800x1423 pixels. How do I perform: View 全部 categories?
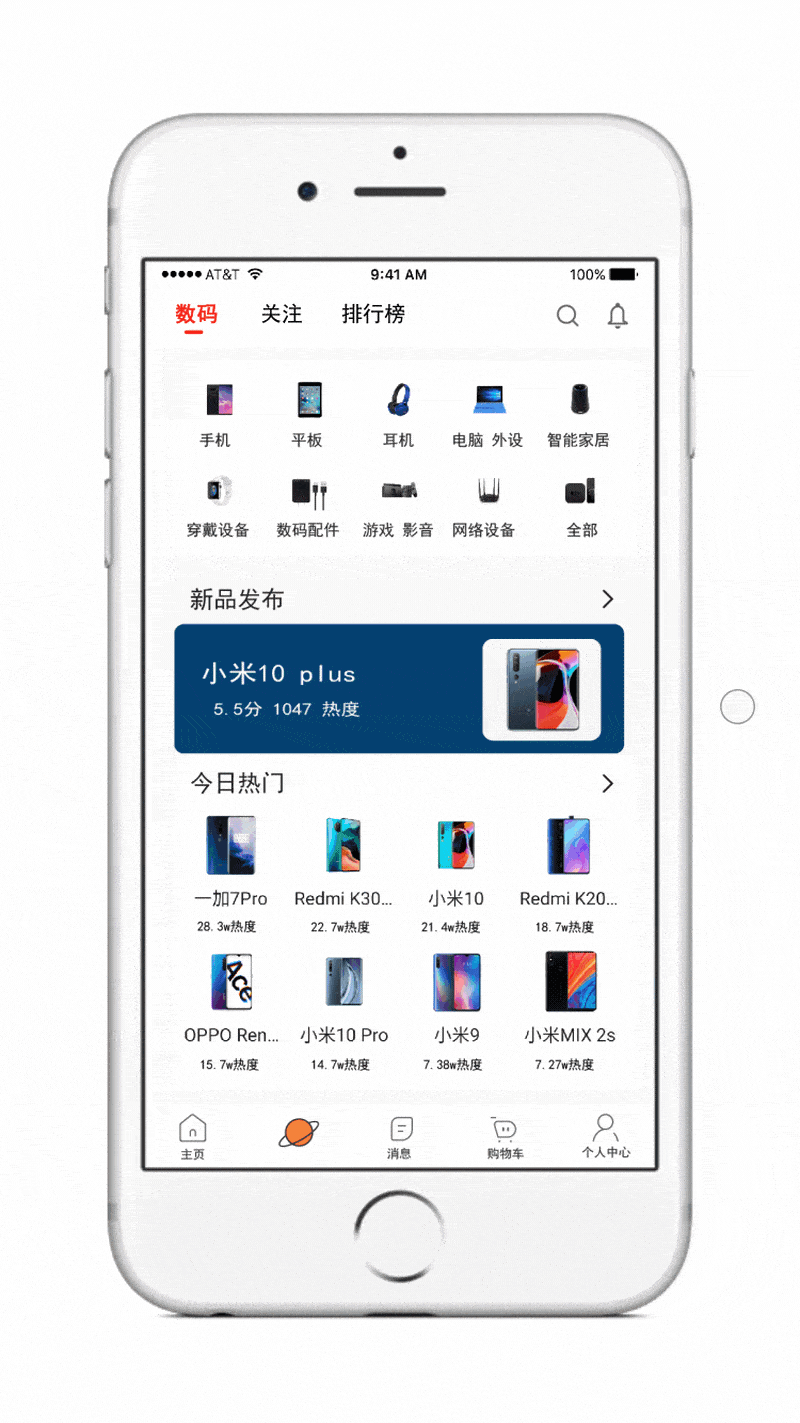pos(581,505)
